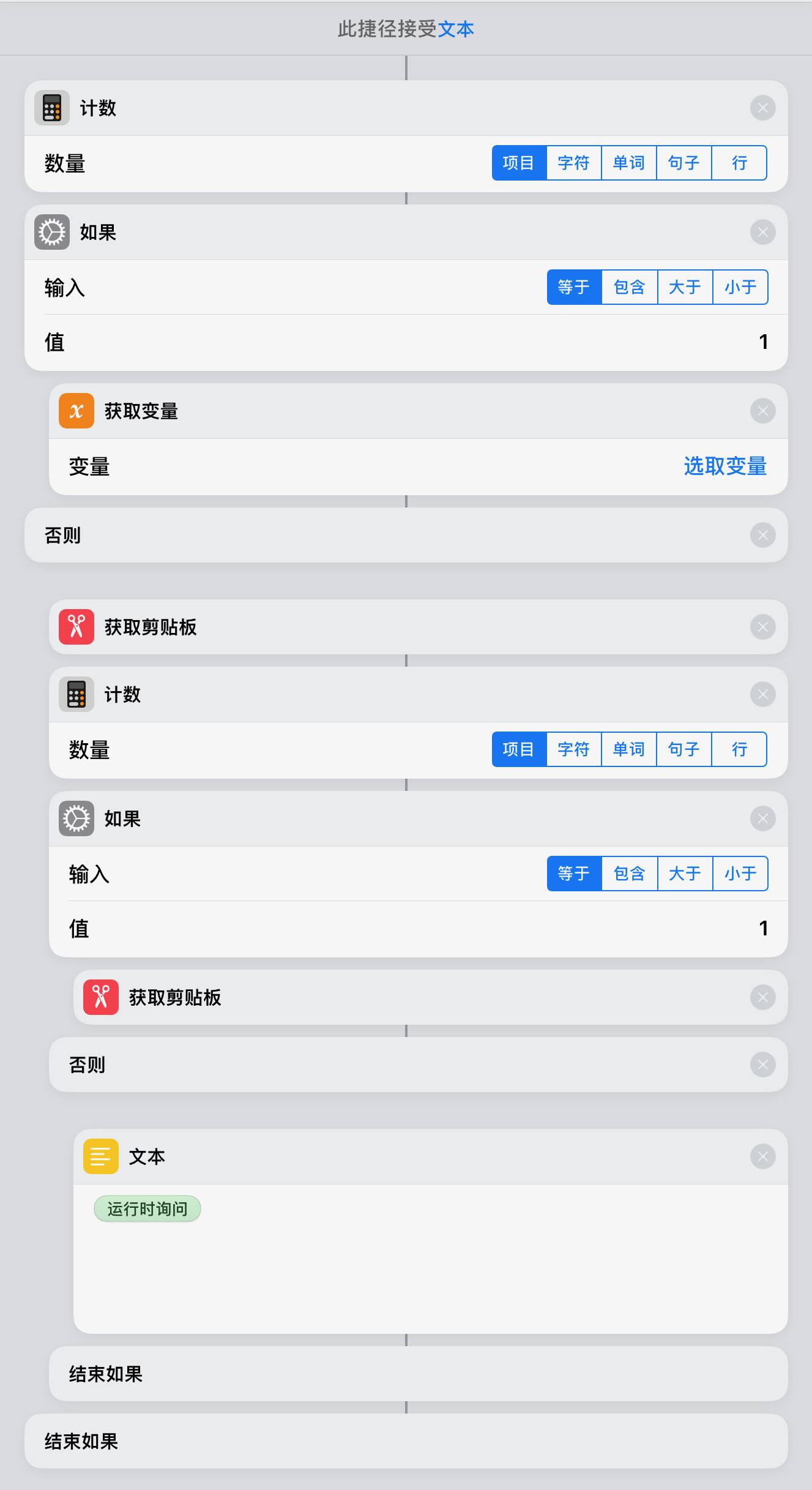This screenshot has height=1490, width=812.
Task: Delete the outermost 计数 action
Action: coord(762,108)
